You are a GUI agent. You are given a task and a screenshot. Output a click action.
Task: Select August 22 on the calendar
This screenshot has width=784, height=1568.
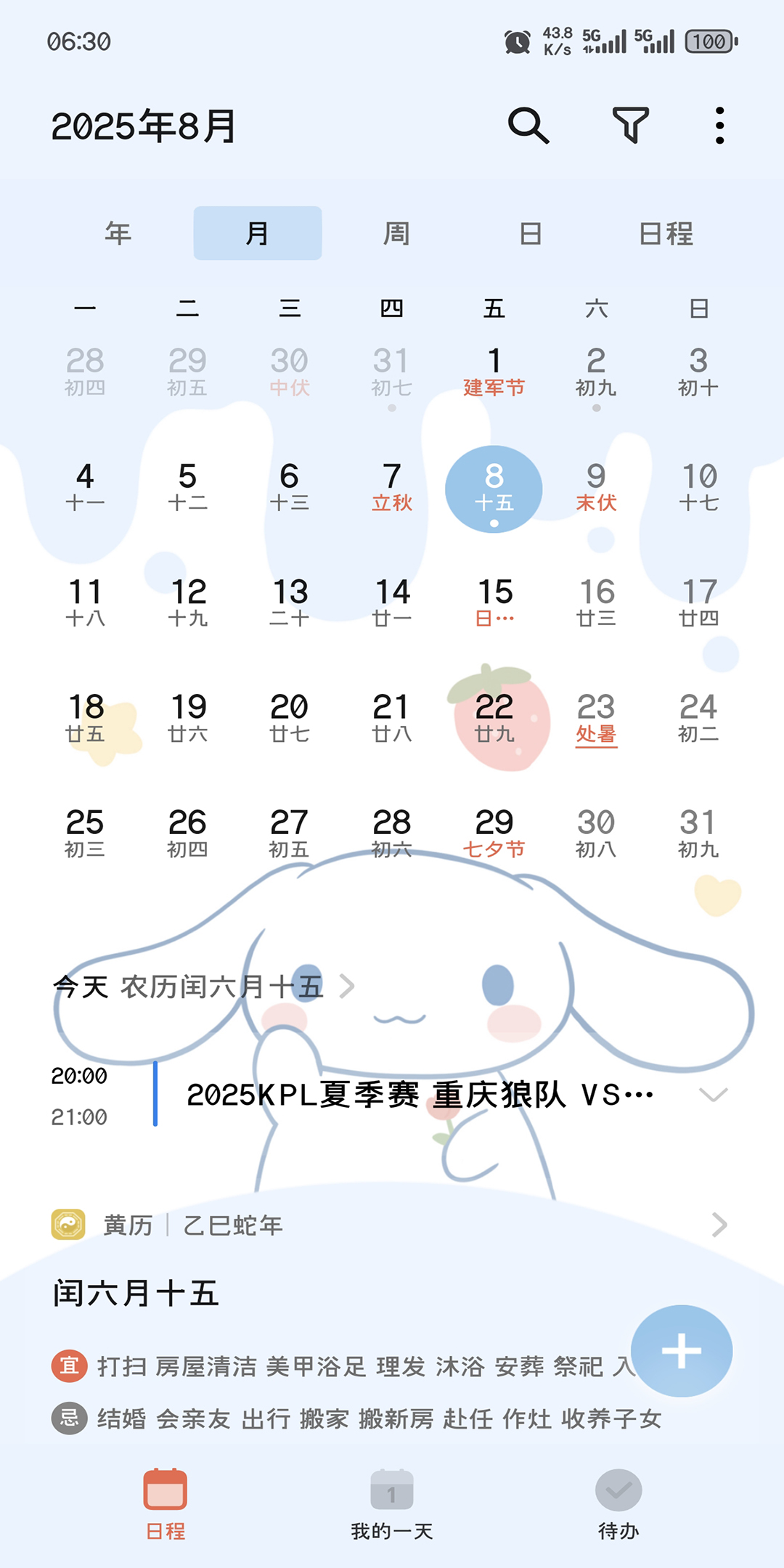point(494,717)
